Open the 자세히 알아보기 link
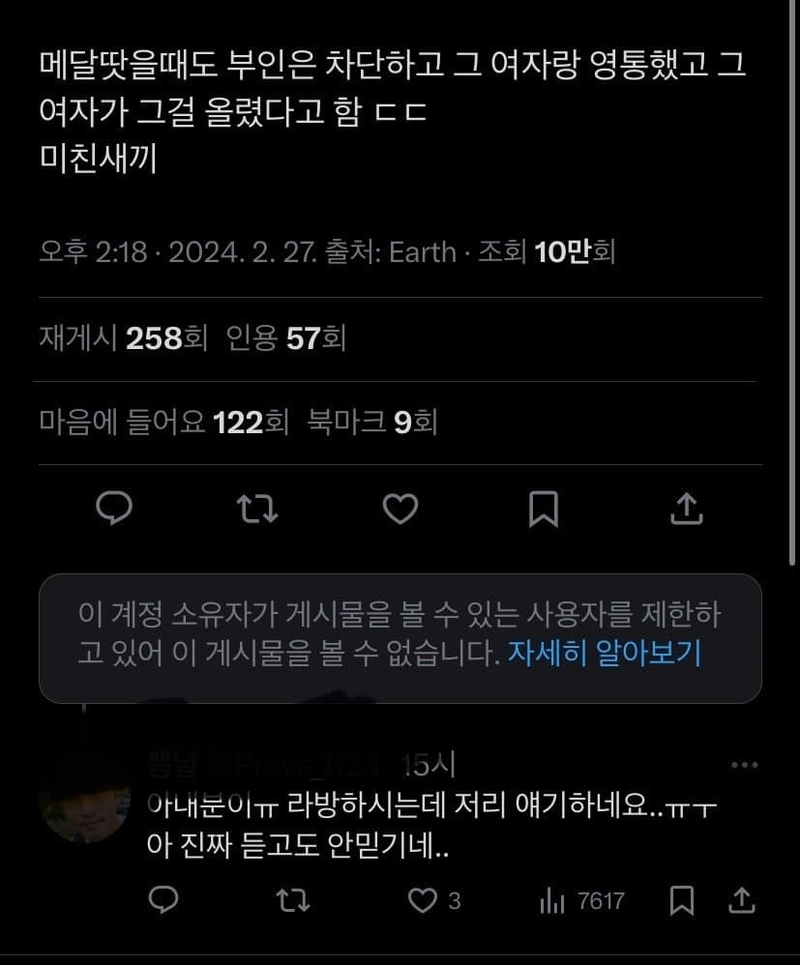800x965 pixels. point(605,654)
